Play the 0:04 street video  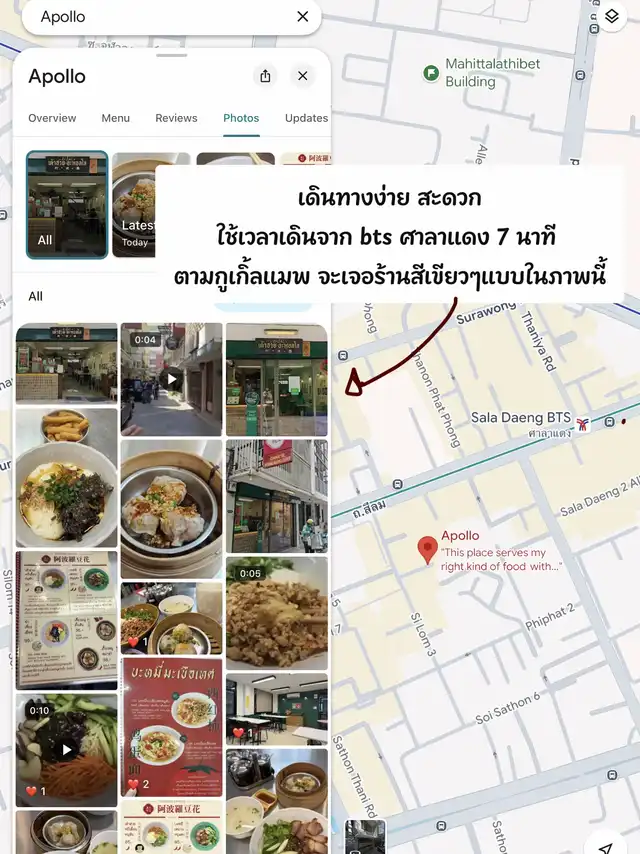(171, 379)
